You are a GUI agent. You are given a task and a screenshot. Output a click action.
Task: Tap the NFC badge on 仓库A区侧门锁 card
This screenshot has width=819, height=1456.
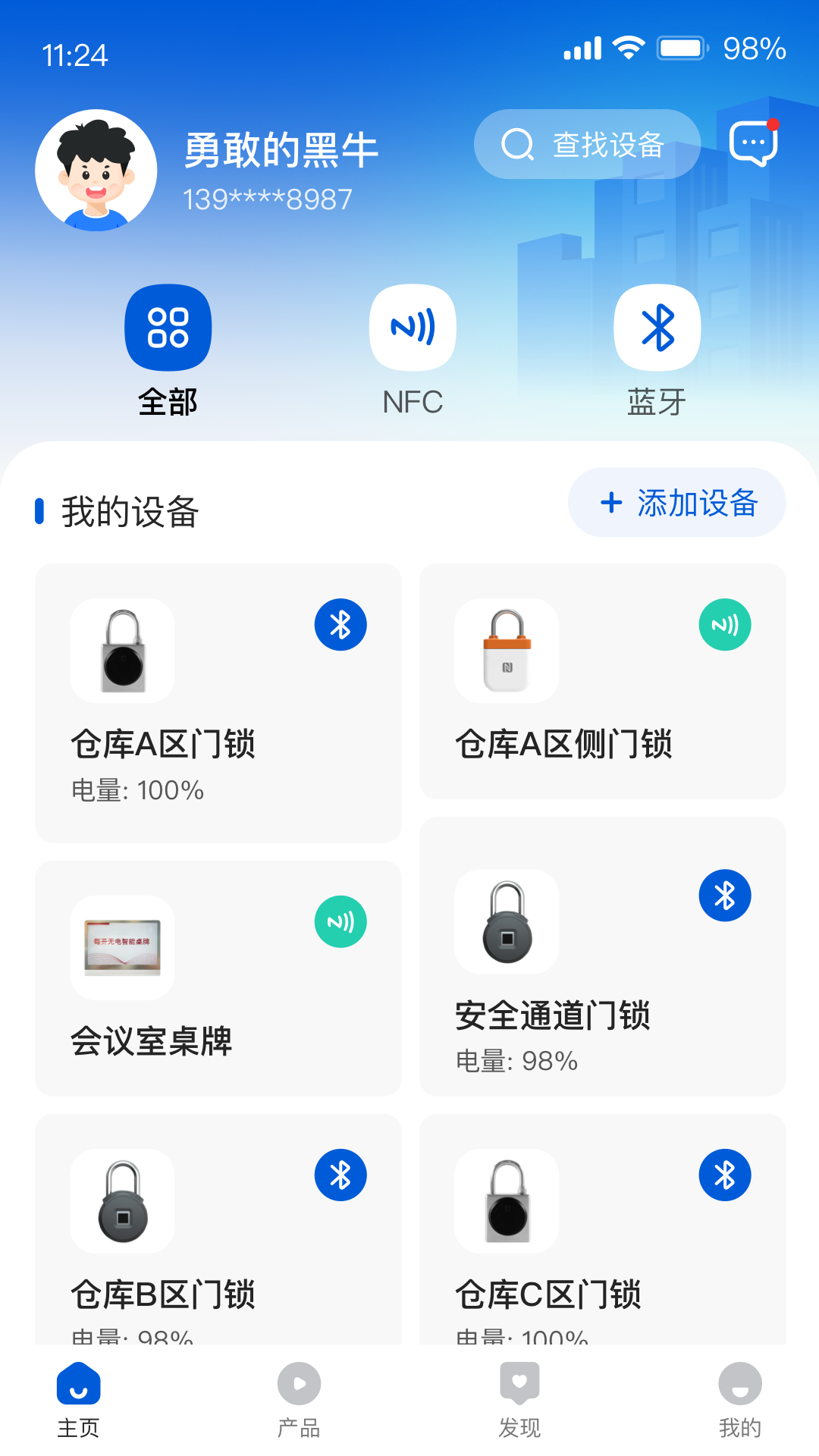click(724, 623)
